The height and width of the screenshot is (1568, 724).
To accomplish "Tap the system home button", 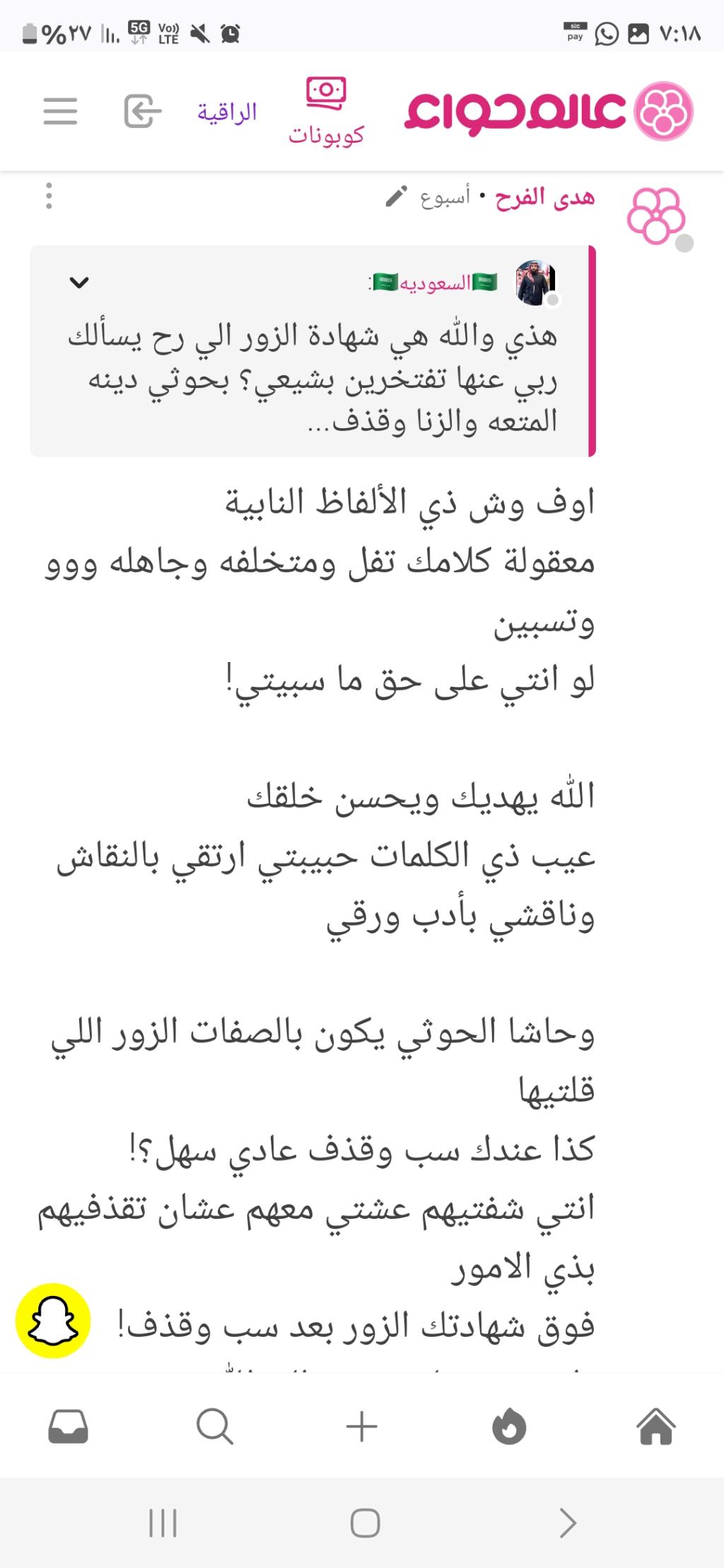I will (365, 1523).
